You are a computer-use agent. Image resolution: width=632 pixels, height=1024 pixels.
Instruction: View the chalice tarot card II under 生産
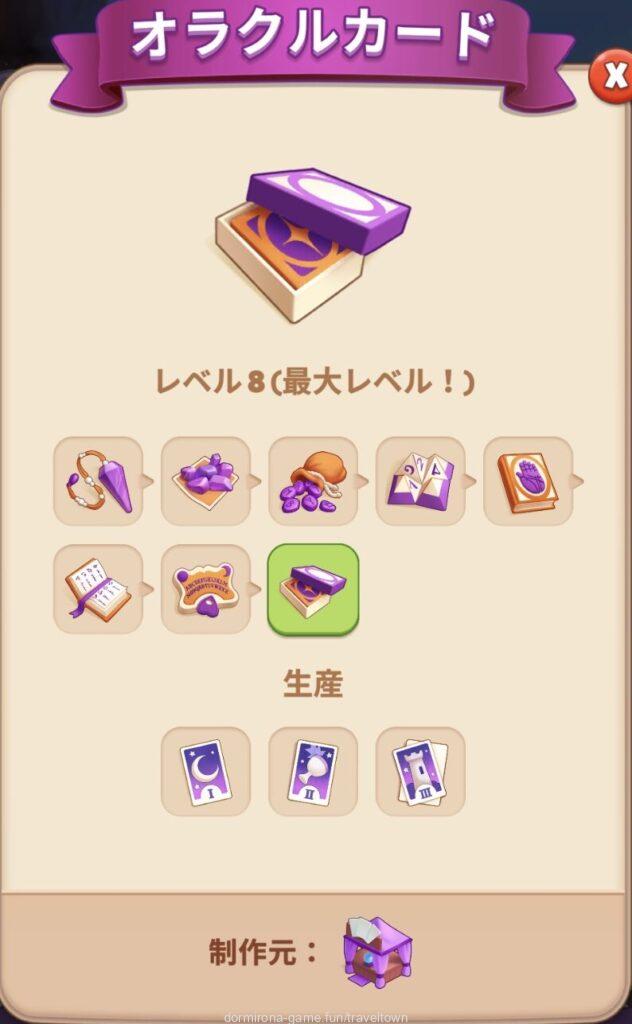(x=313, y=771)
